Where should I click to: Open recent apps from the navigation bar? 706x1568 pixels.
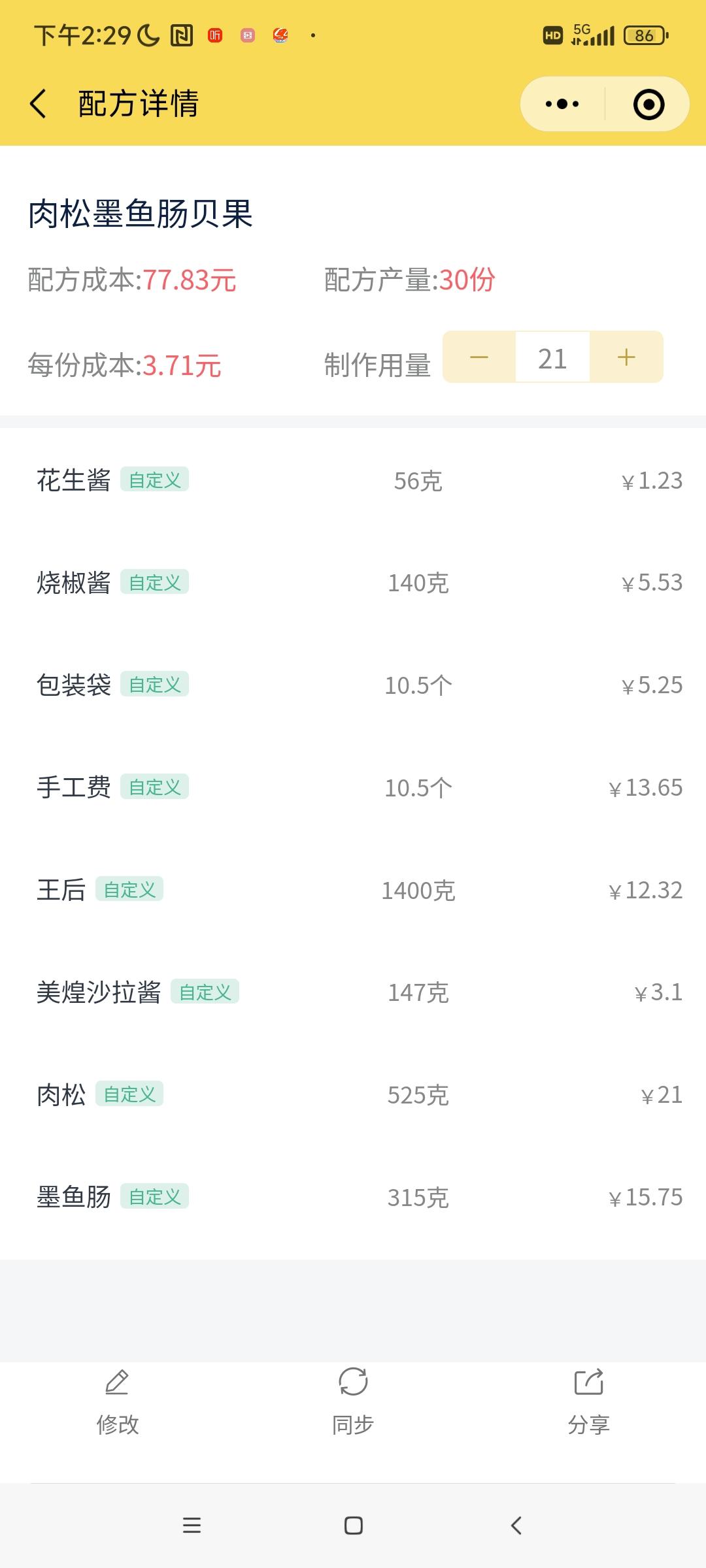tap(192, 1526)
